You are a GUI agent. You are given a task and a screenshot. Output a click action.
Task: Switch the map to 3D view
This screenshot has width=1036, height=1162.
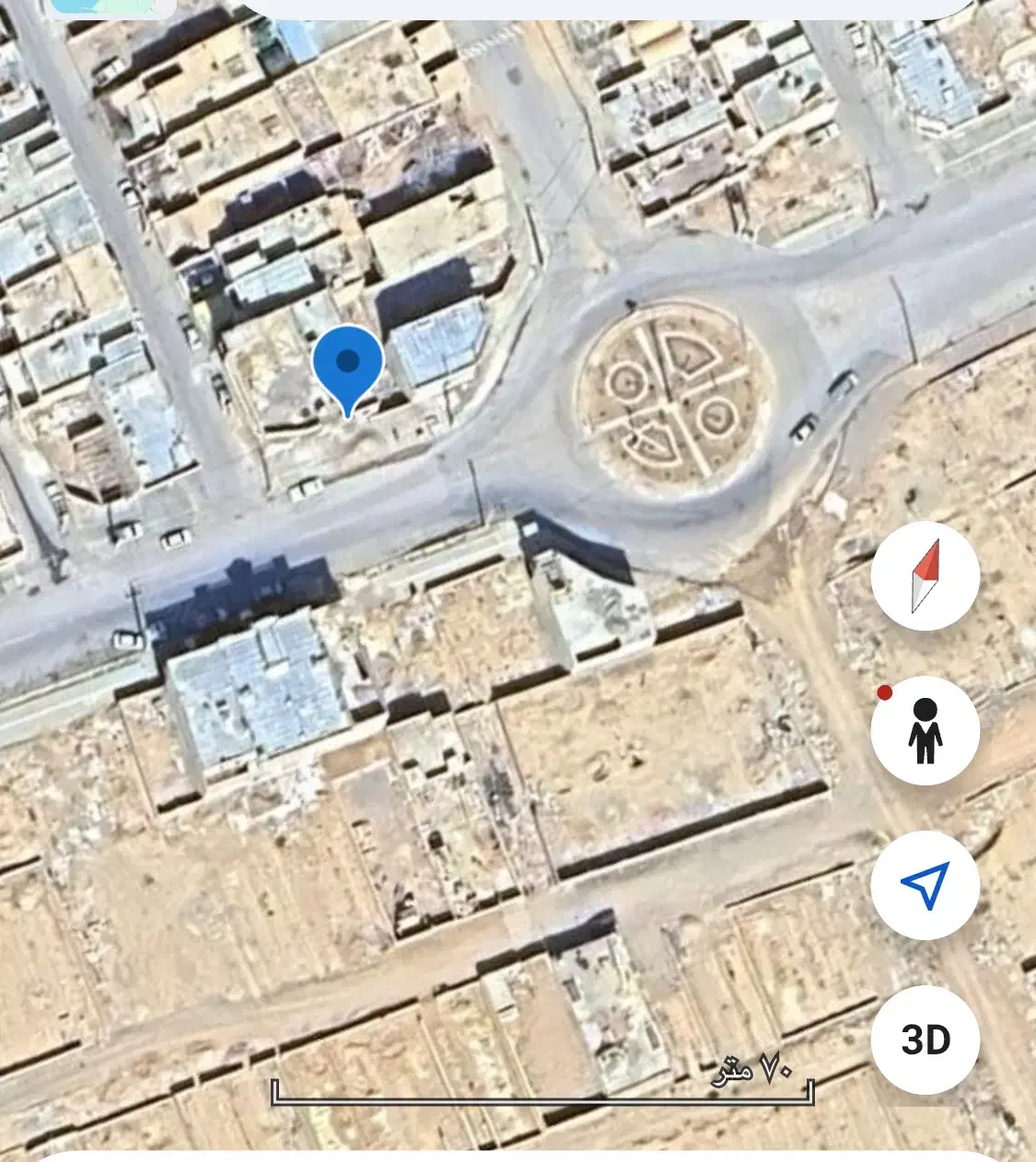(925, 1040)
